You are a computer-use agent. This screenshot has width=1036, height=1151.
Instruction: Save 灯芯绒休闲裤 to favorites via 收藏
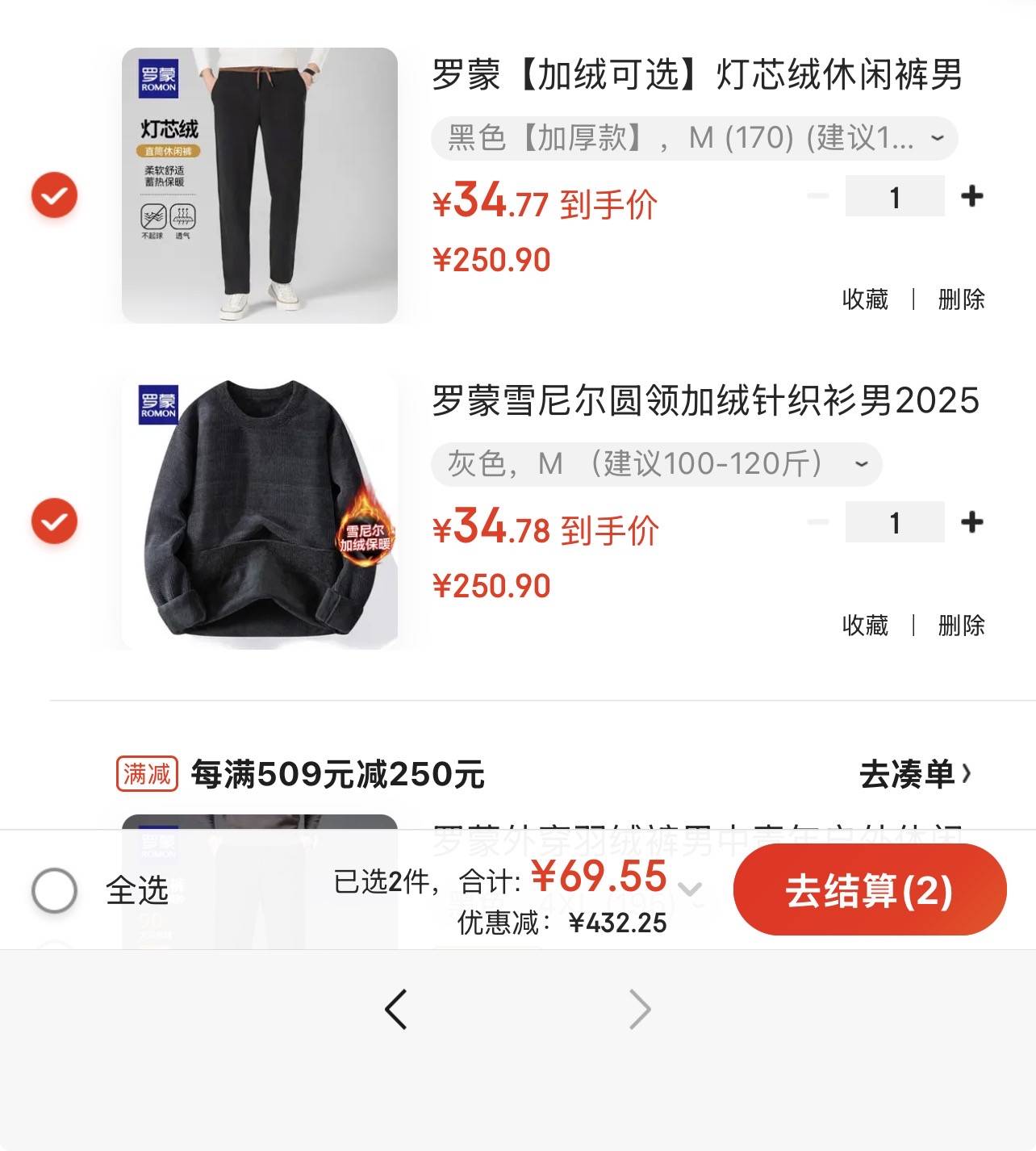pos(865,299)
